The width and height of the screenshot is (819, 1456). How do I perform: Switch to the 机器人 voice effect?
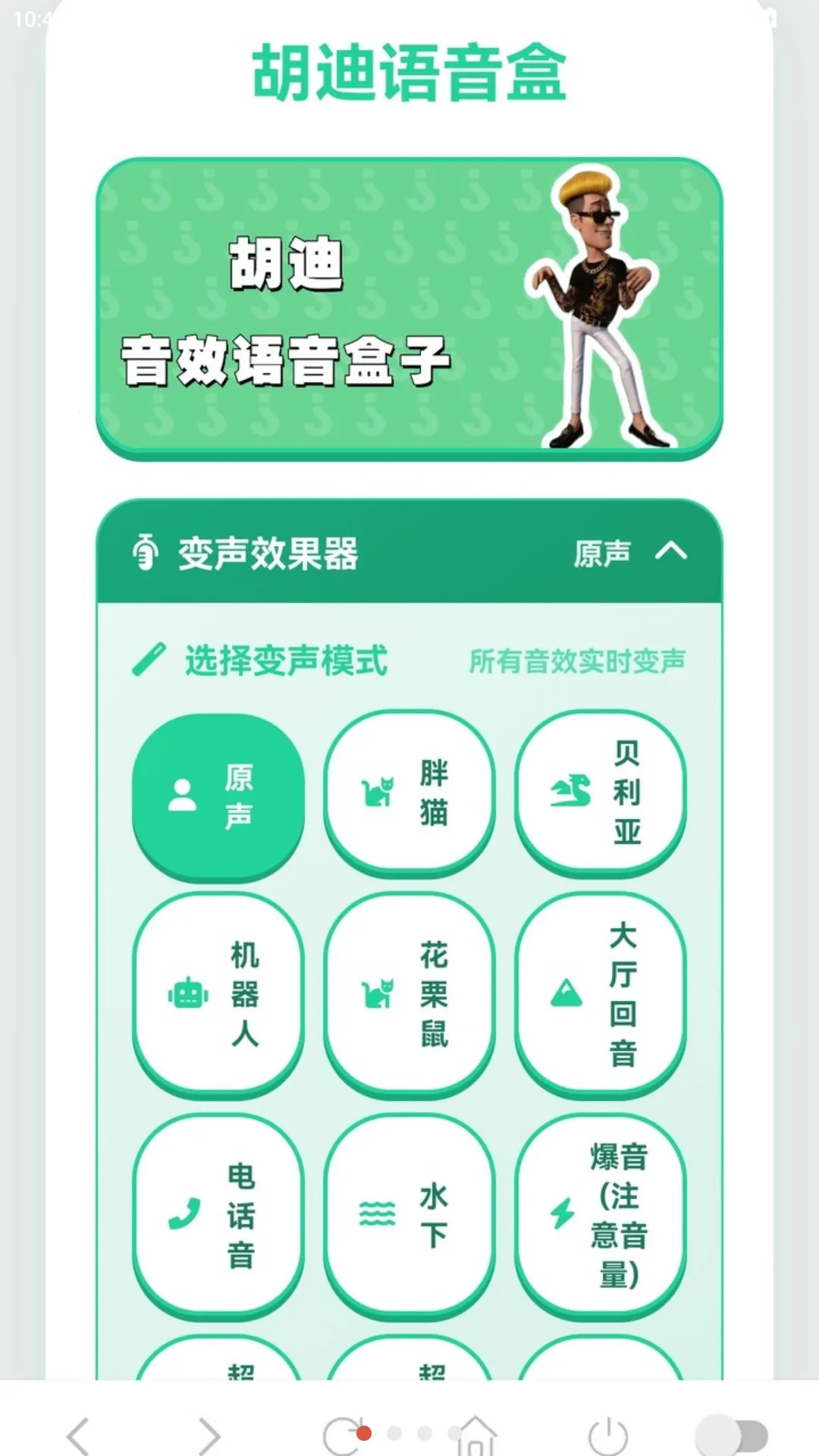tap(218, 994)
